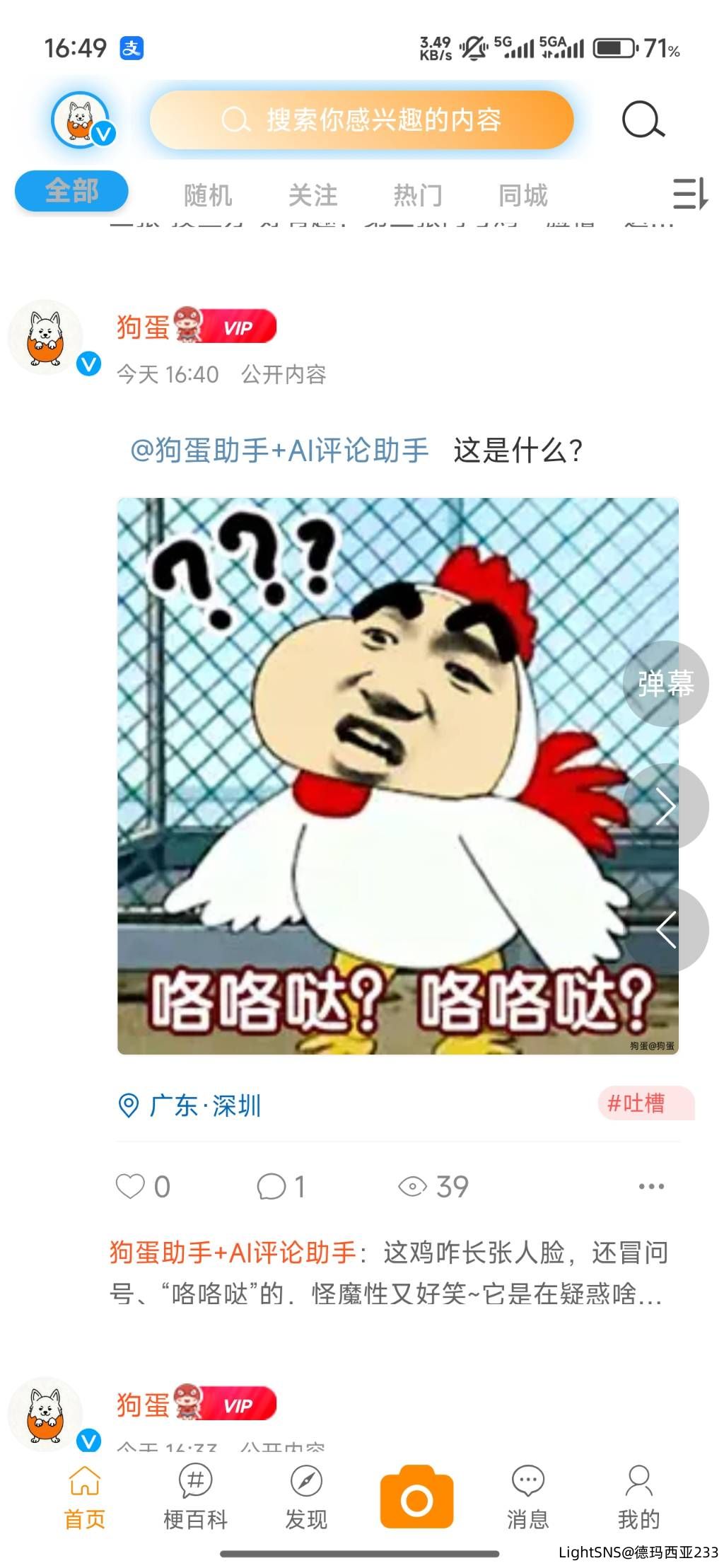
Task: Tap the search box for interesting content
Action: tap(361, 120)
